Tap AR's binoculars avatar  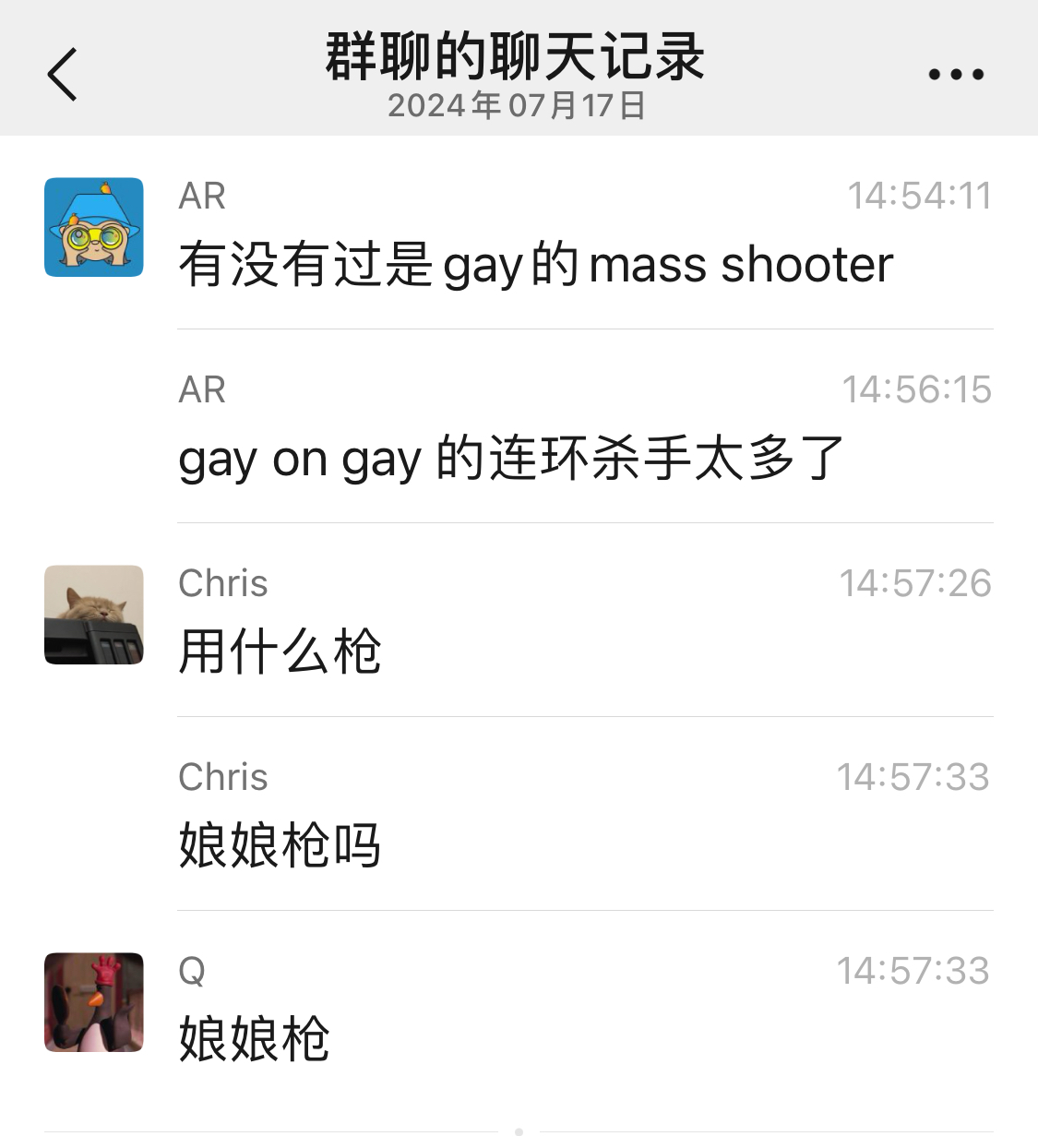pyautogui.click(x=94, y=227)
